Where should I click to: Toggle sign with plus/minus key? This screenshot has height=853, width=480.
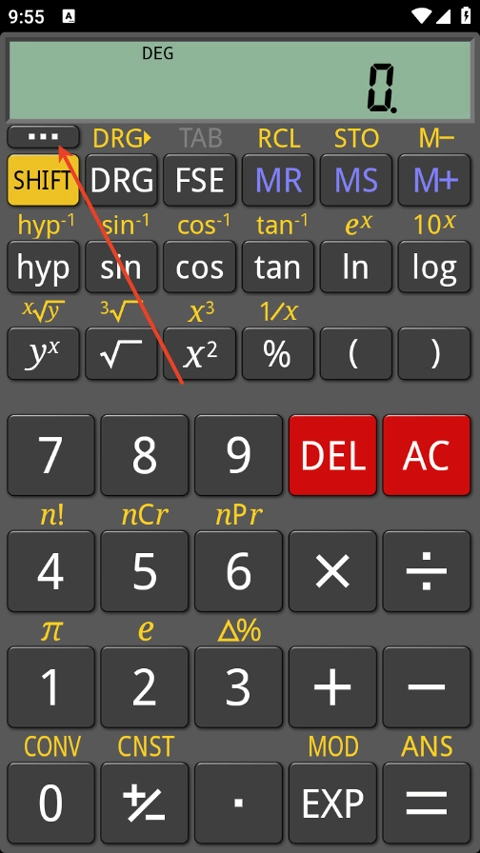(145, 803)
